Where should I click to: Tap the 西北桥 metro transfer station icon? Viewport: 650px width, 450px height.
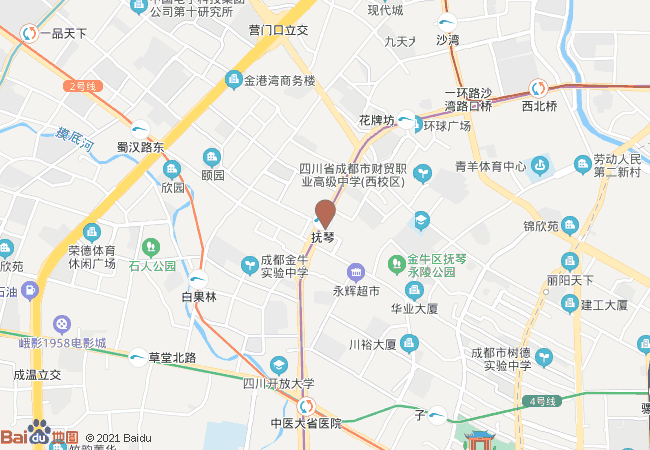click(538, 88)
